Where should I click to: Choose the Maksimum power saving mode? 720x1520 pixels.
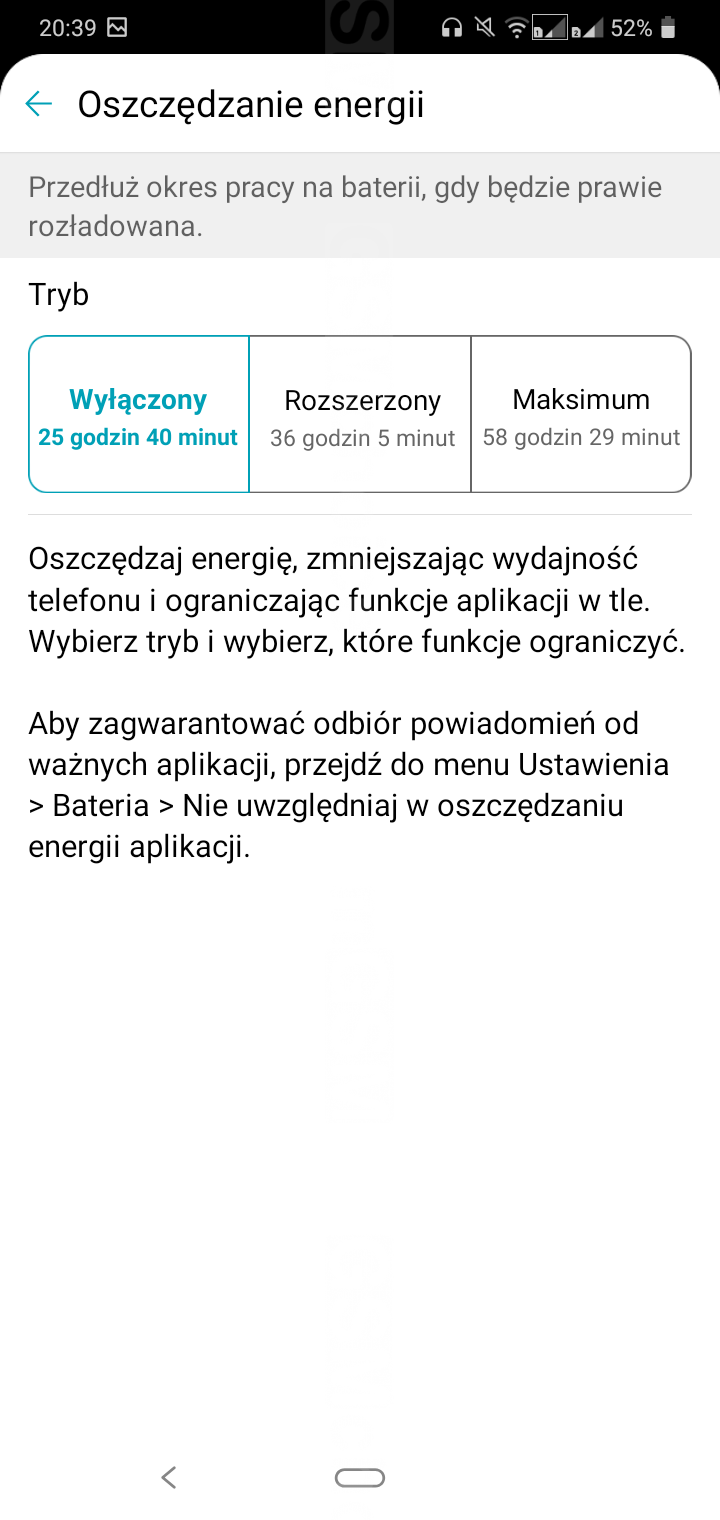pyautogui.click(x=581, y=415)
